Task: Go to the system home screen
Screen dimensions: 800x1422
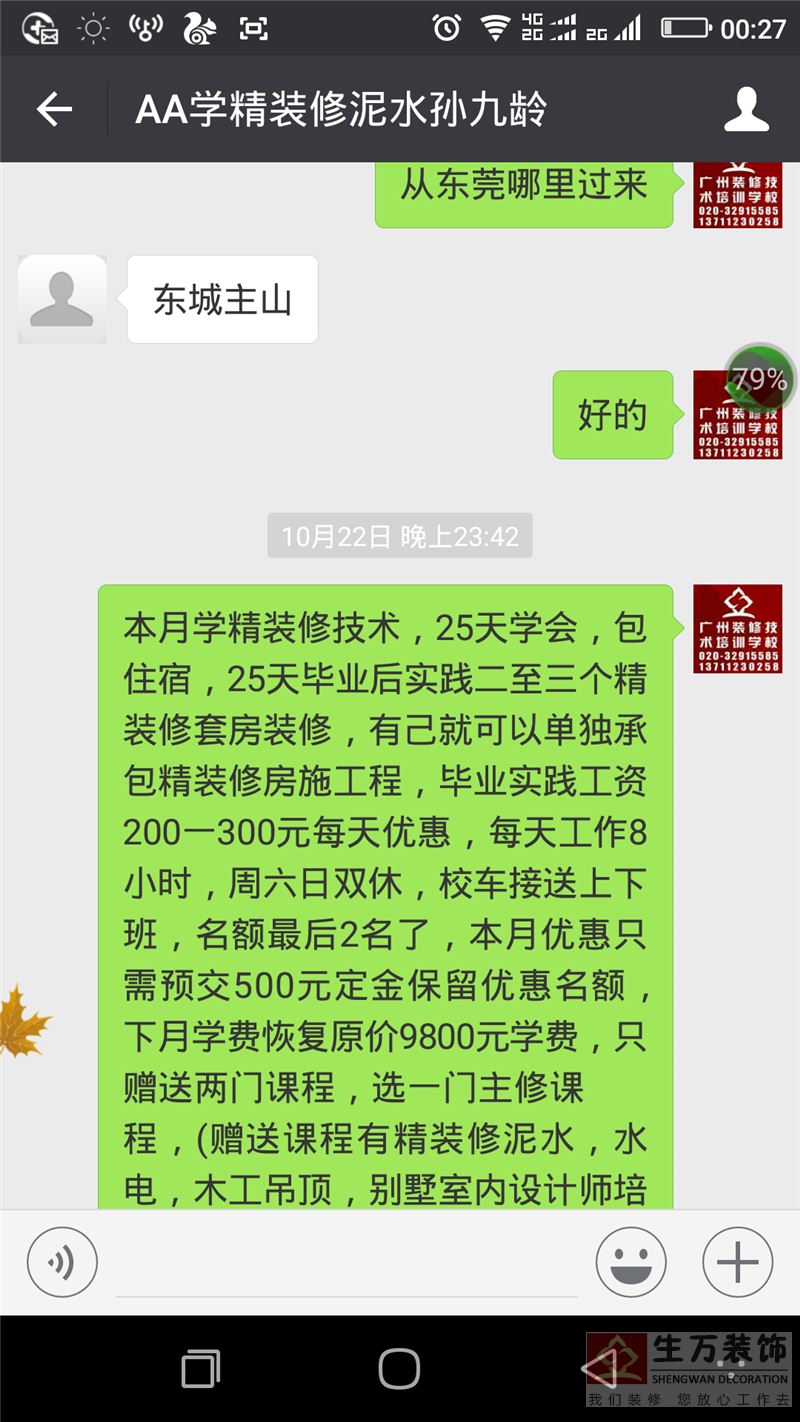Action: (x=399, y=1368)
